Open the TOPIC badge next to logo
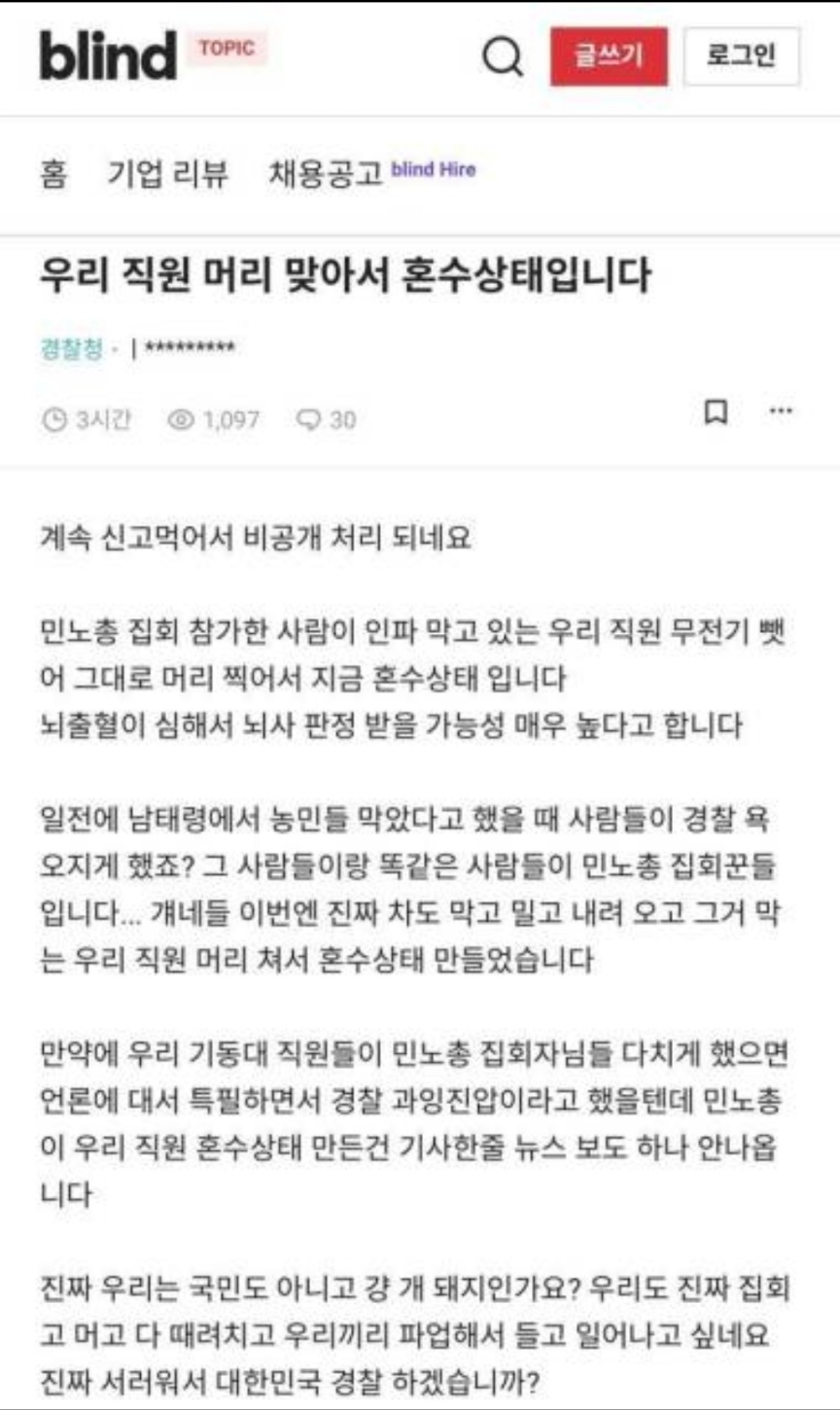Image resolution: width=840 pixels, height=1410 pixels. click(227, 49)
